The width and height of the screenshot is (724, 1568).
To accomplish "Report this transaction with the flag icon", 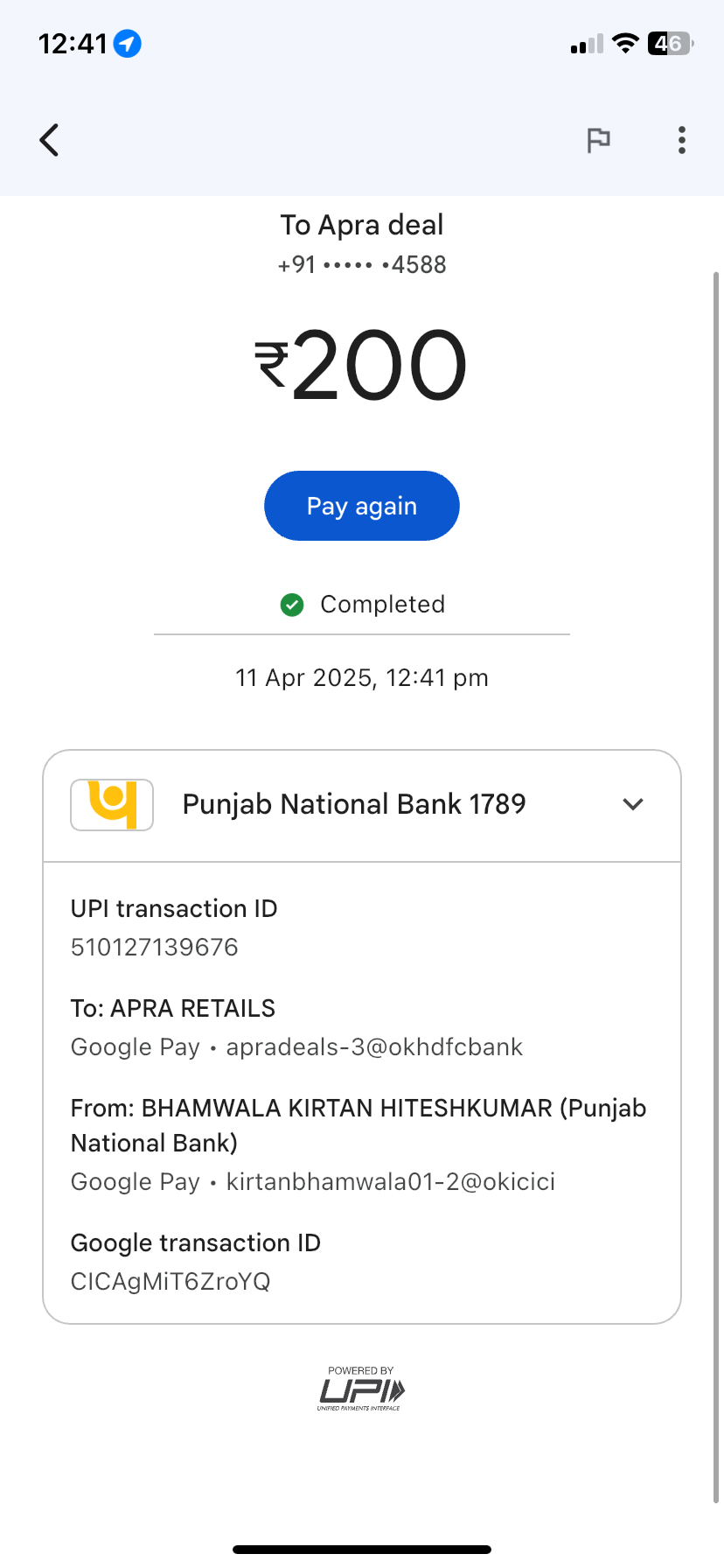I will point(598,140).
